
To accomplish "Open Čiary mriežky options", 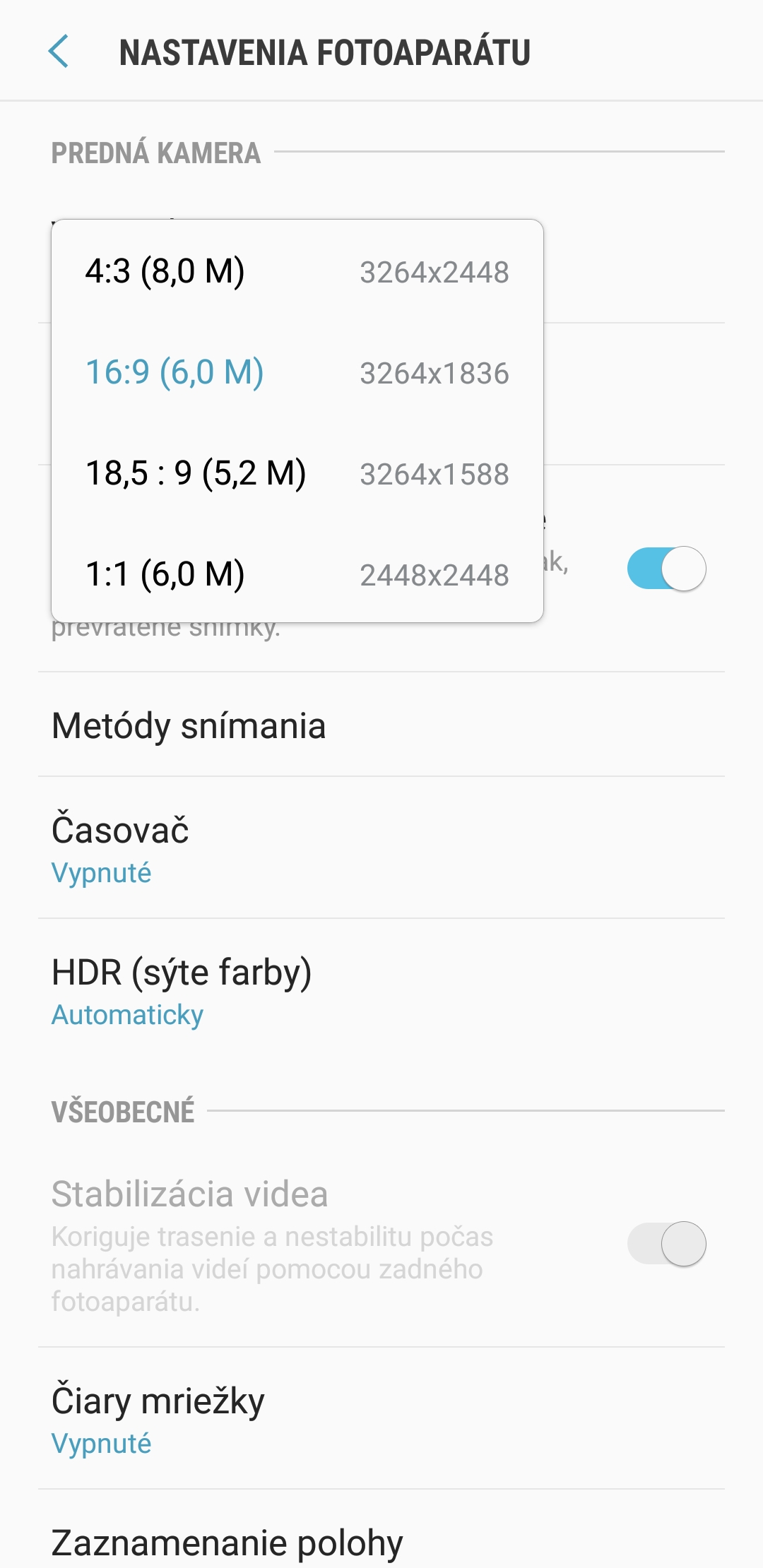I will click(x=381, y=1418).
